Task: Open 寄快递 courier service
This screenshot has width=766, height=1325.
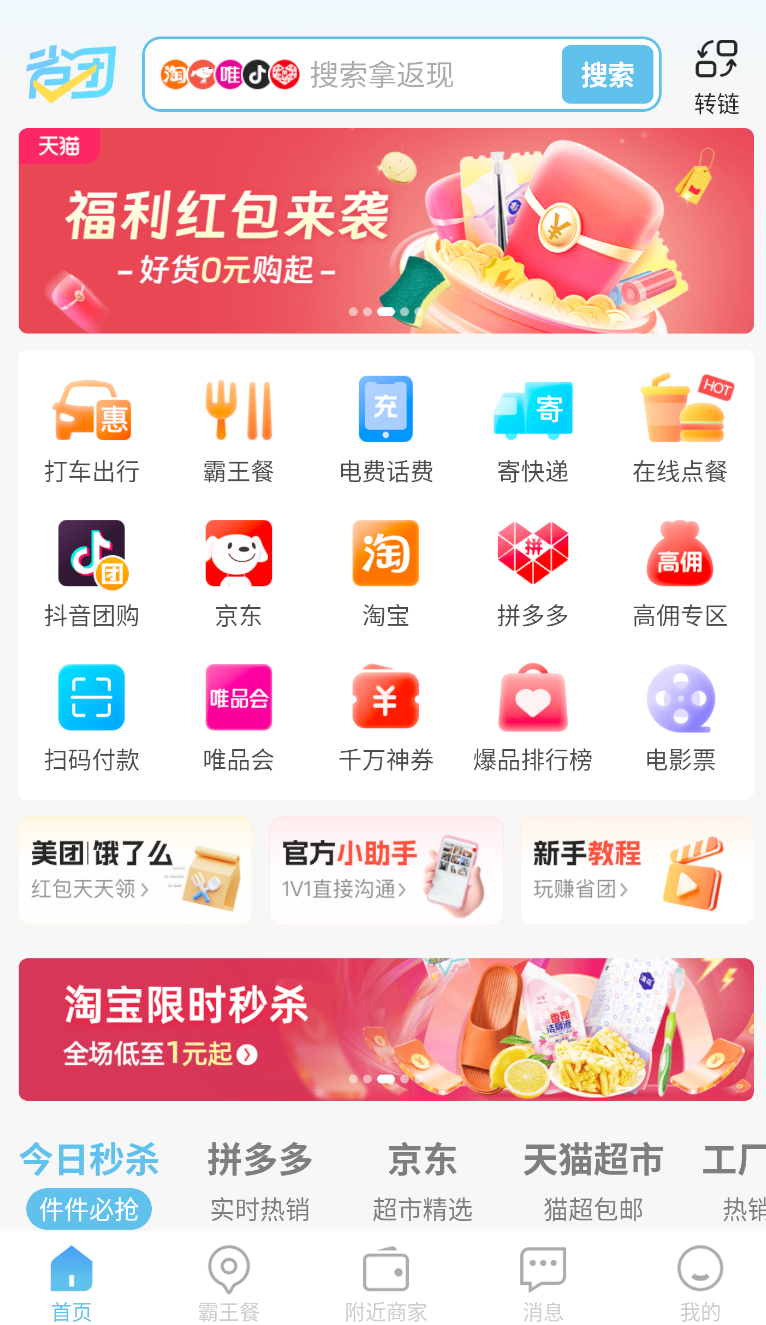Action: (533, 430)
